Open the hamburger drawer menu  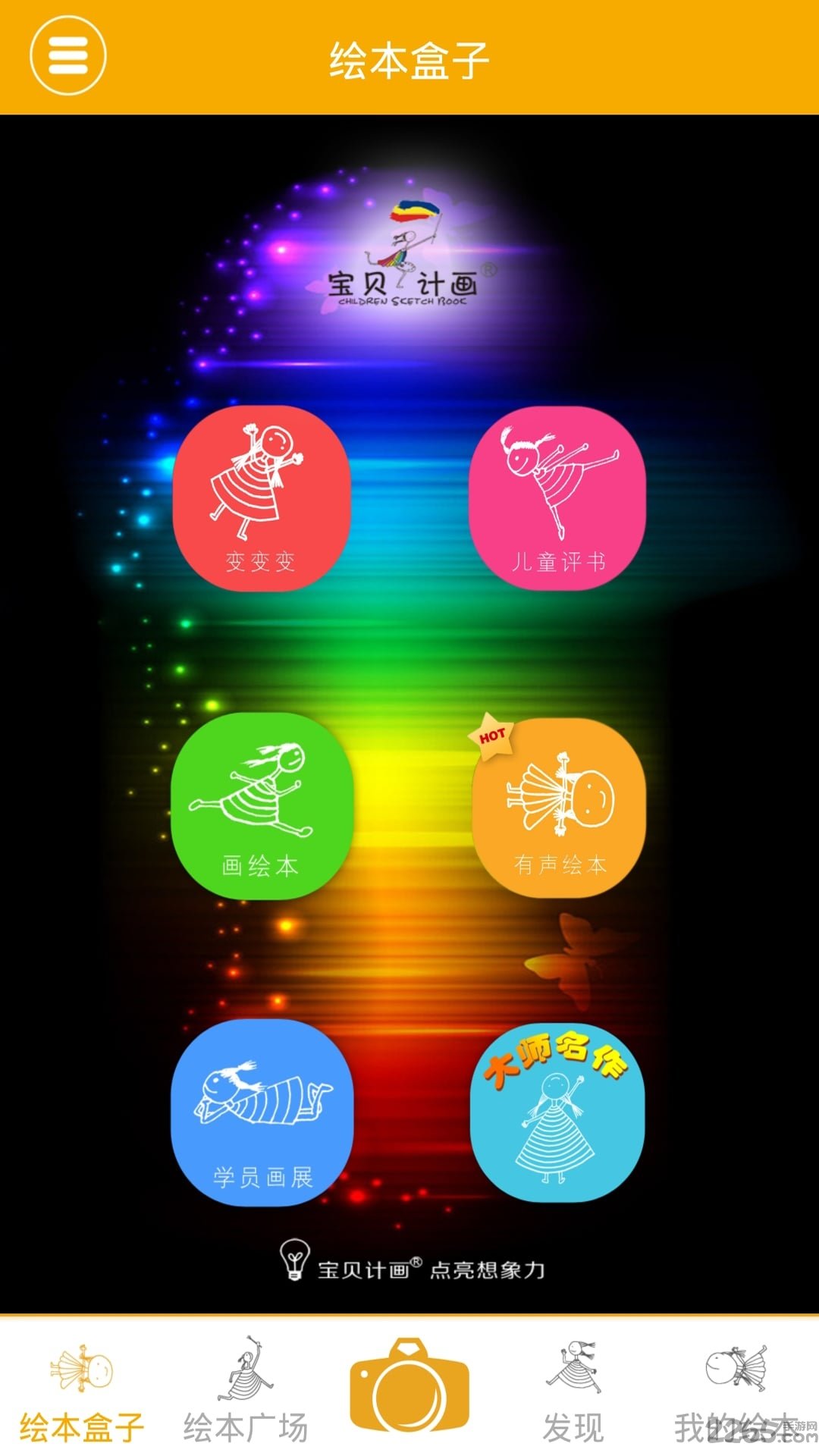[x=67, y=55]
